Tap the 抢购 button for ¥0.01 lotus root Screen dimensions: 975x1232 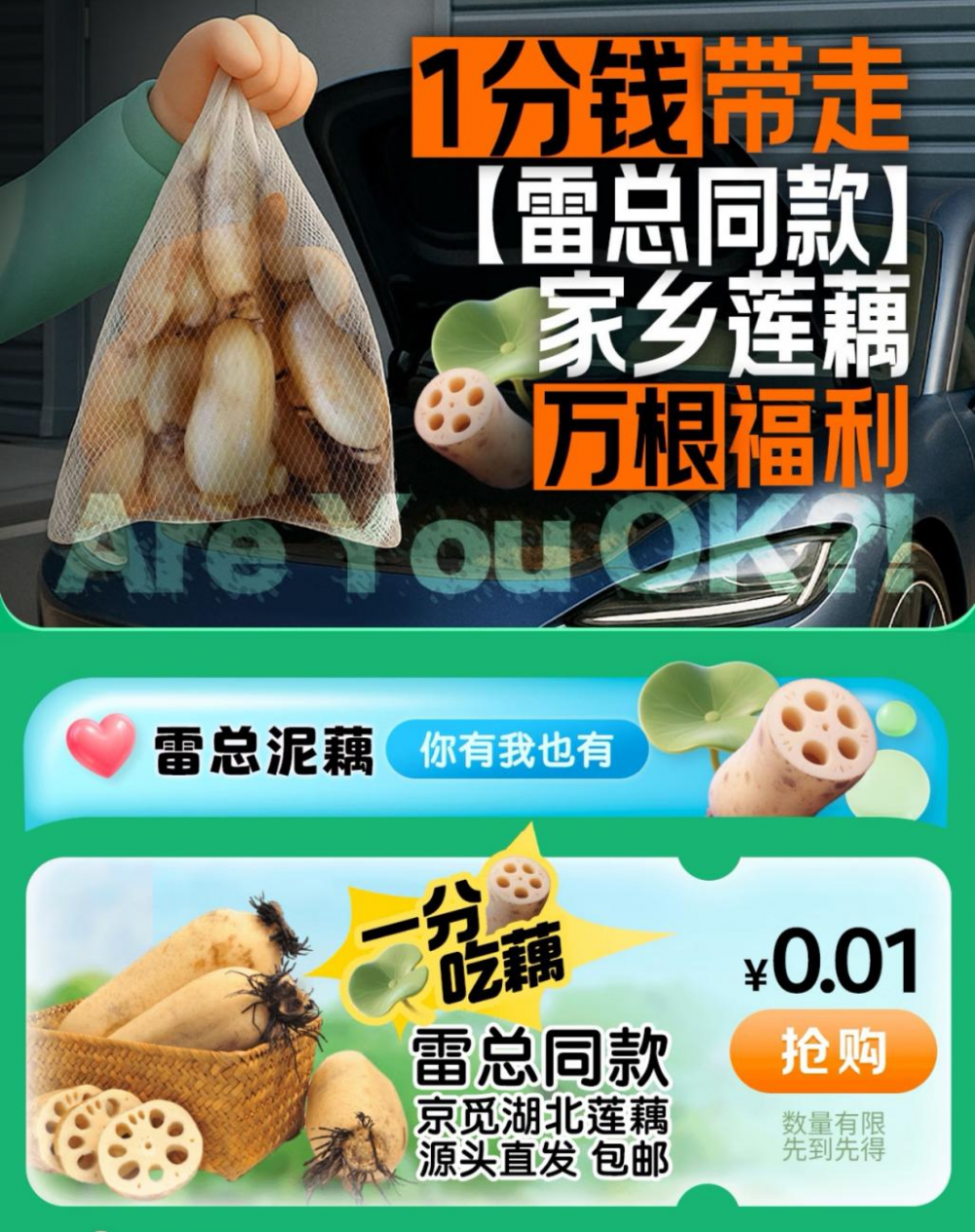click(x=833, y=1053)
